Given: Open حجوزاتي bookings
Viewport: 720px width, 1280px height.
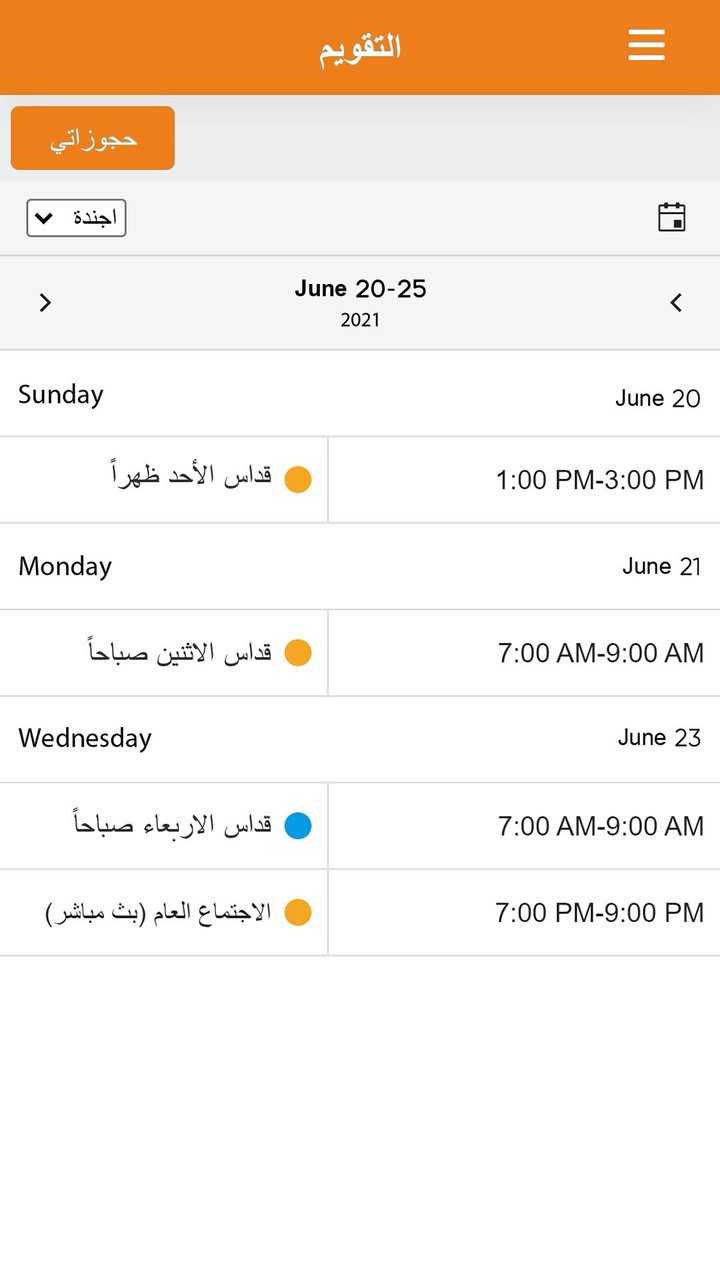Looking at the screenshot, I should [x=92, y=138].
